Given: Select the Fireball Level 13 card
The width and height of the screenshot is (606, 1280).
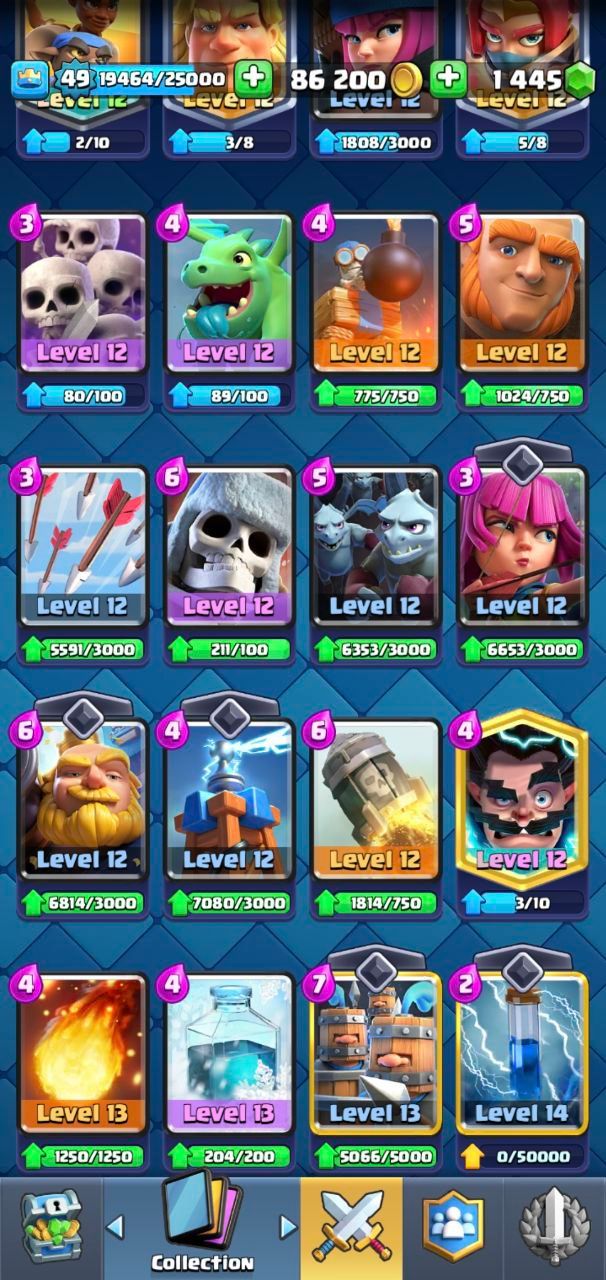Looking at the screenshot, I should (82, 1053).
